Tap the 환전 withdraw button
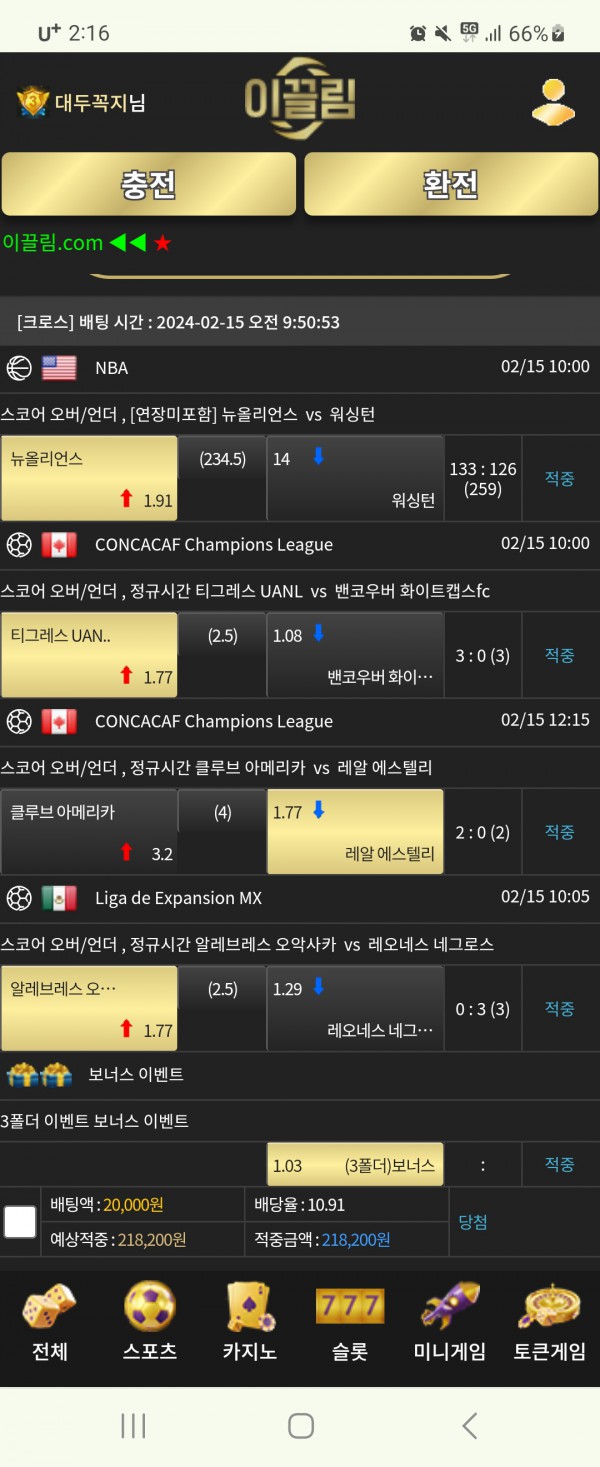This screenshot has height=1467, width=600. (x=450, y=184)
